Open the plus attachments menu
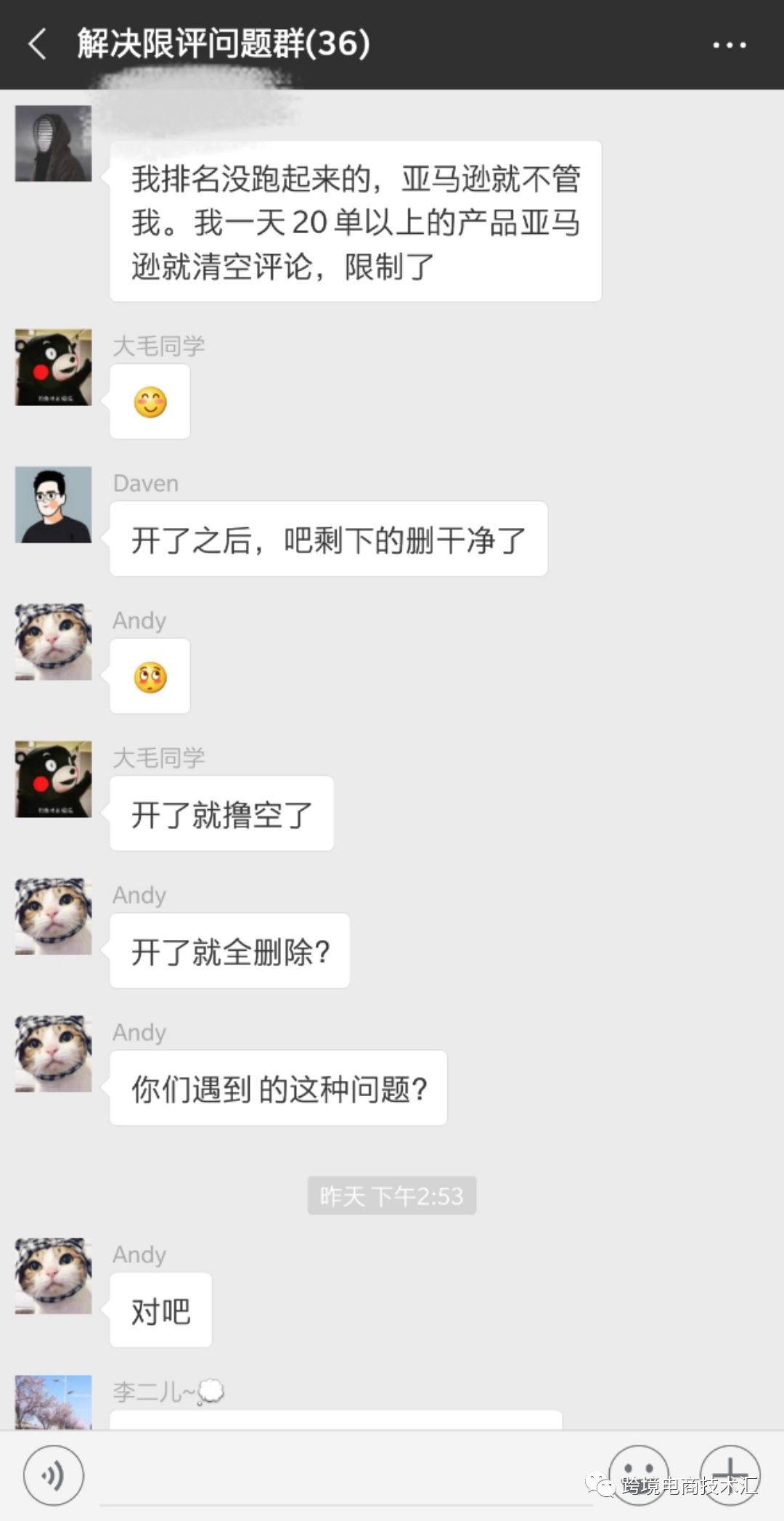Viewport: 784px width, 1521px height. 730,1474
